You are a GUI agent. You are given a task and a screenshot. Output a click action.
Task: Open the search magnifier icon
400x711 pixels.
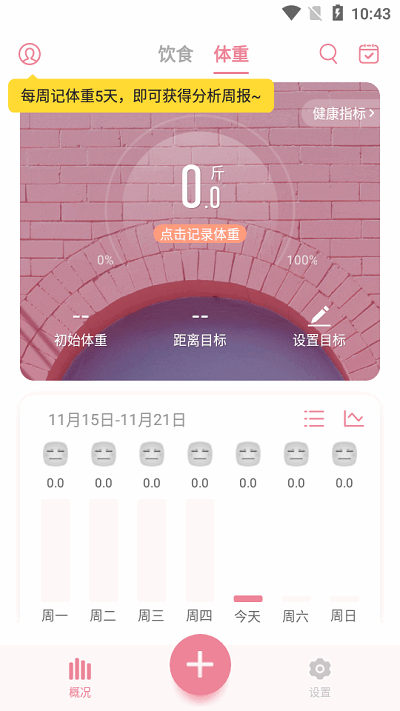click(328, 54)
